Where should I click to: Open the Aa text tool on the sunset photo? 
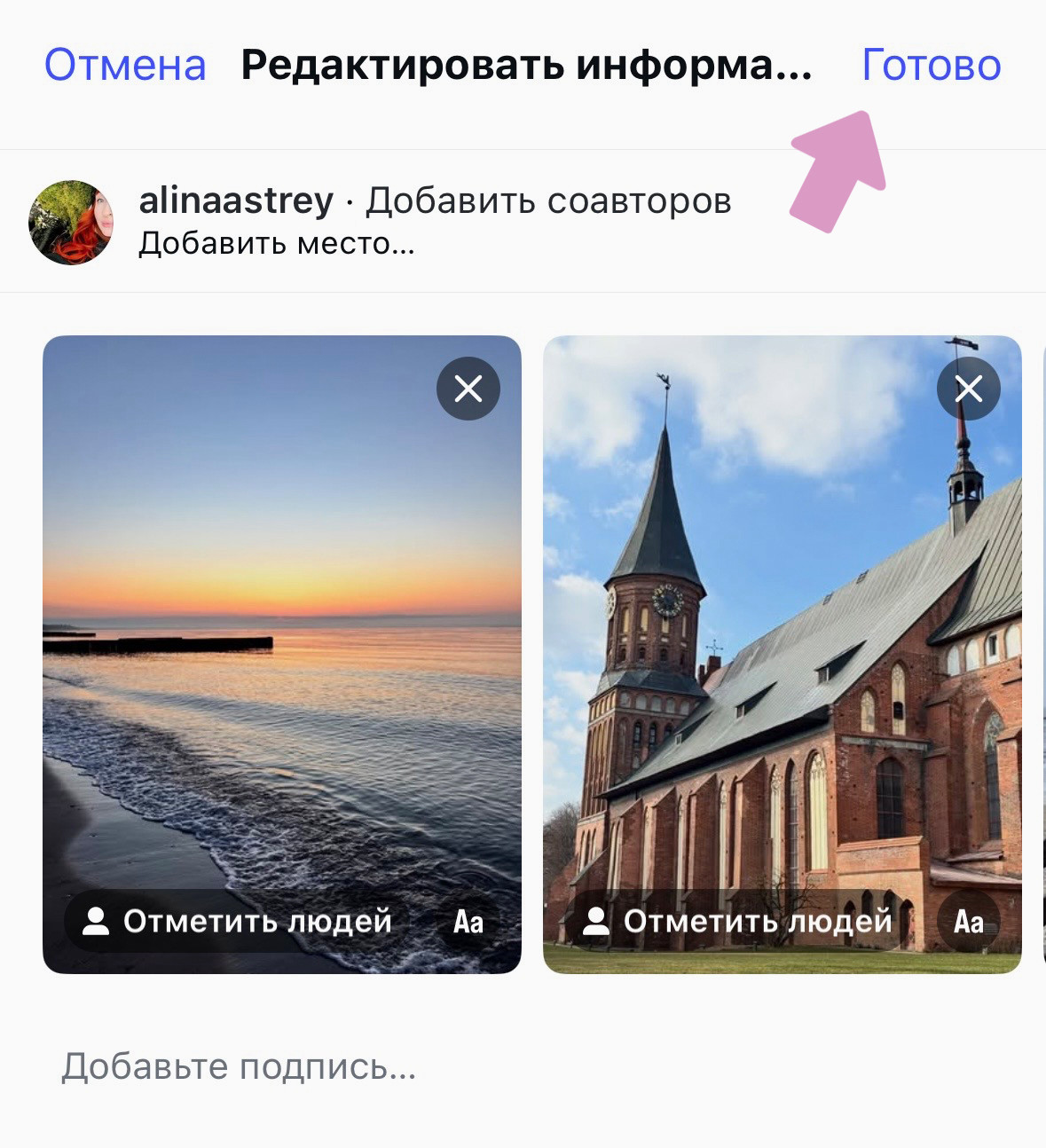pyautogui.click(x=467, y=922)
